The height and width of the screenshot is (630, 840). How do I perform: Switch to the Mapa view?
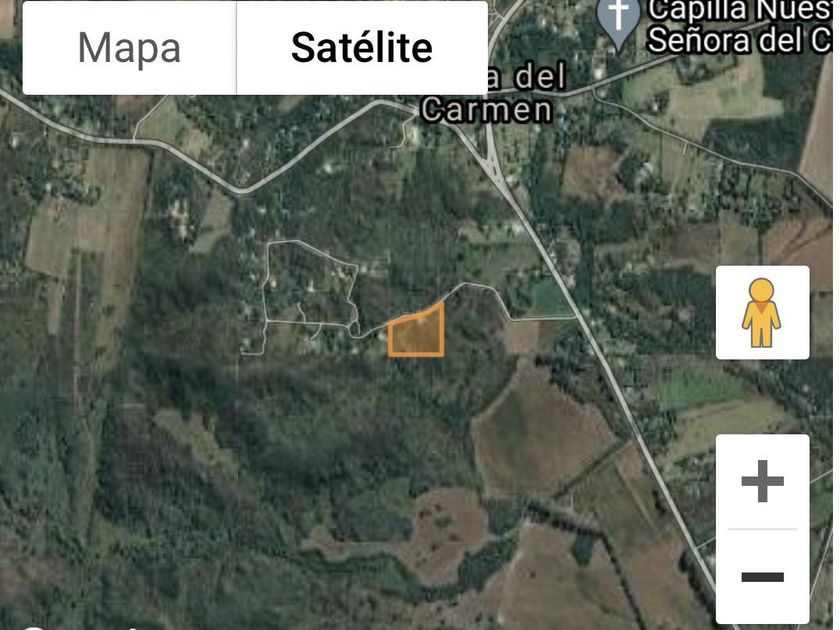[129, 48]
